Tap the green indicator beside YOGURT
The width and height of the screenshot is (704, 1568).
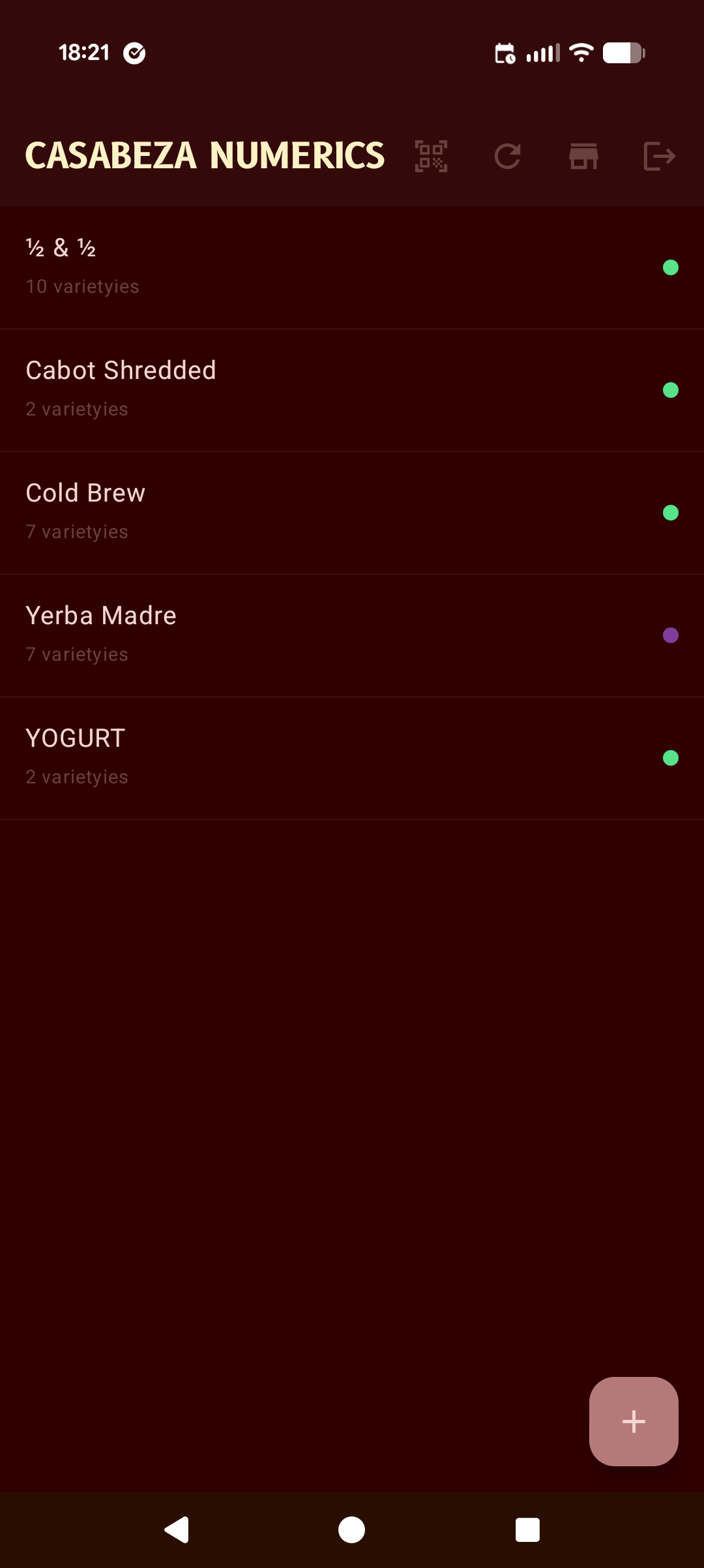pos(671,757)
